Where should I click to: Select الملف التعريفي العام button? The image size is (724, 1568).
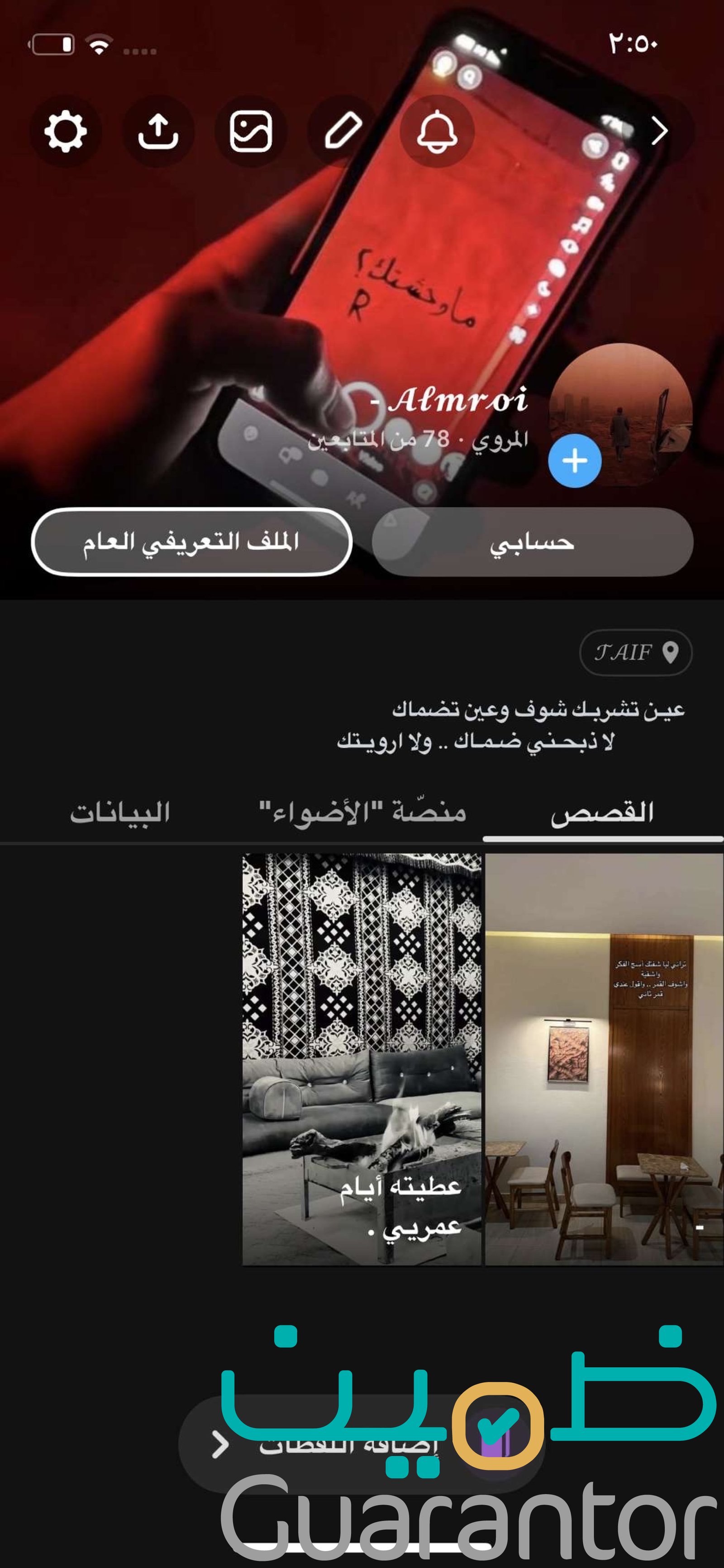tap(192, 542)
